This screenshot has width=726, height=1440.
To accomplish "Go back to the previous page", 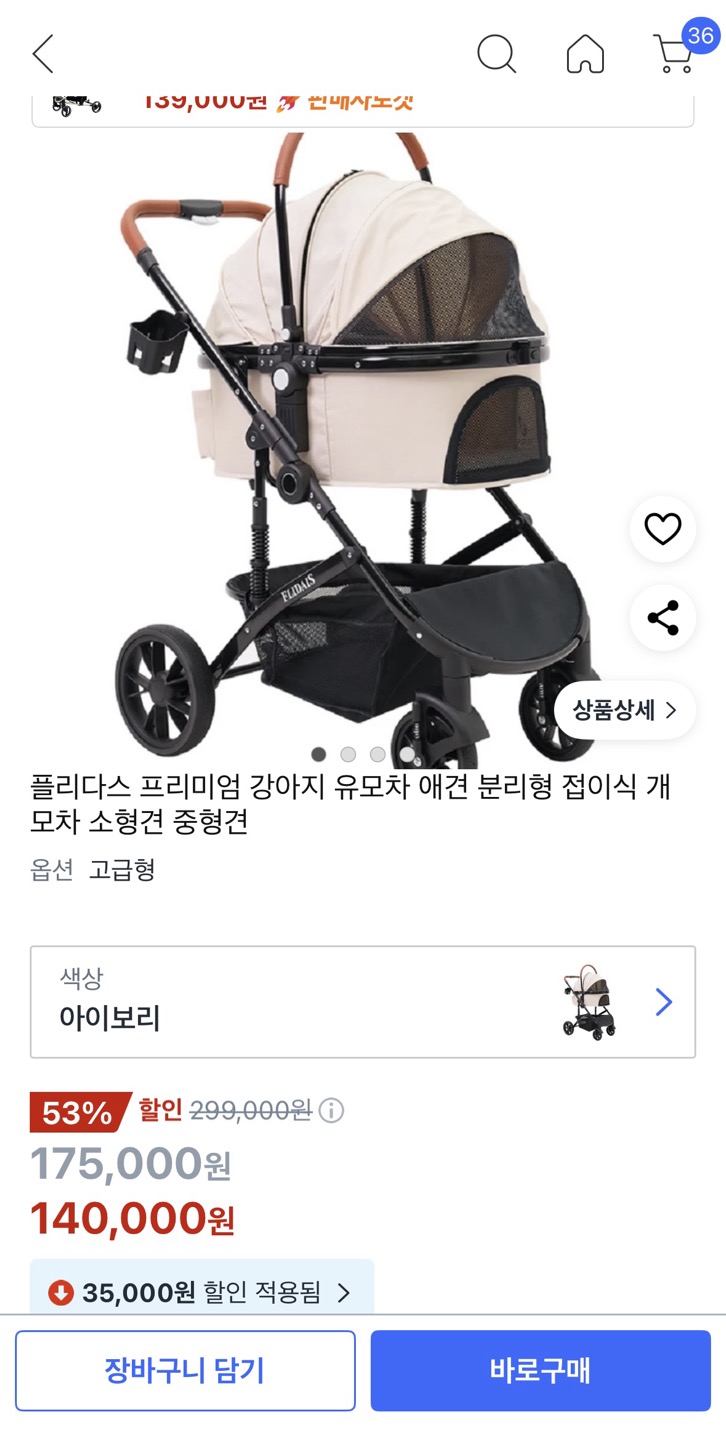I will pos(43,53).
